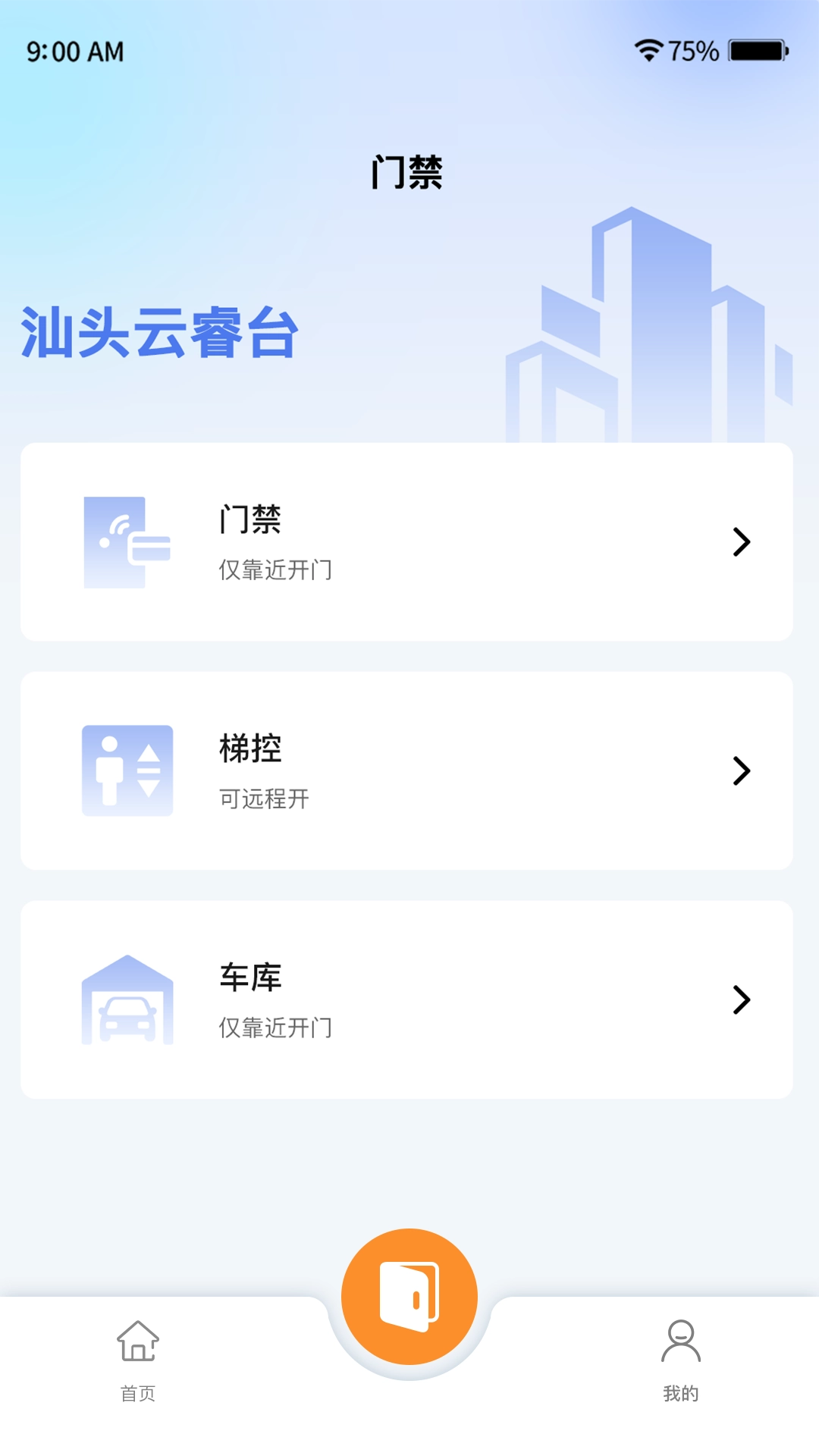This screenshot has height=1456, width=819.
Task: Tap the garage (车库) icon
Action: (127, 999)
